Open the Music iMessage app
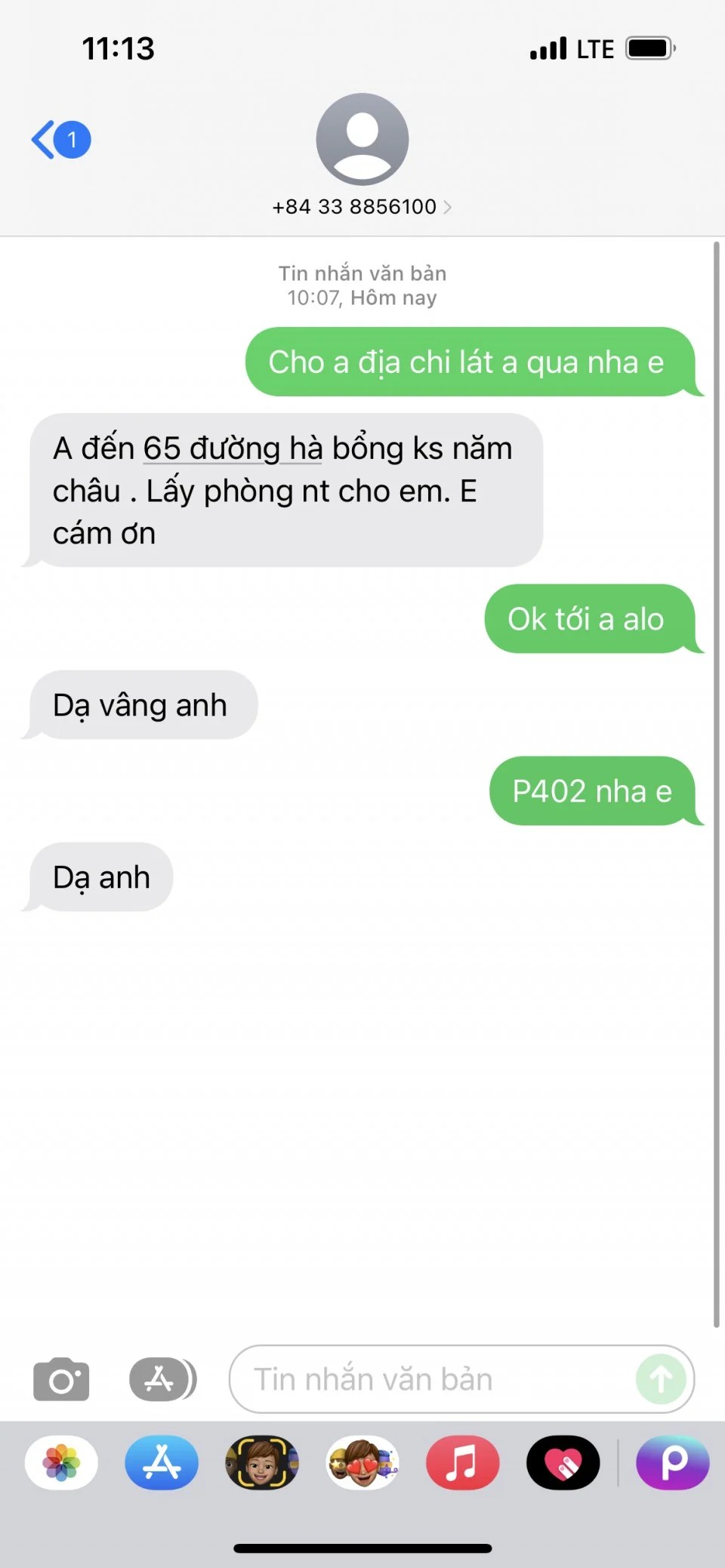Viewport: 725px width, 1568px height. (x=462, y=1462)
